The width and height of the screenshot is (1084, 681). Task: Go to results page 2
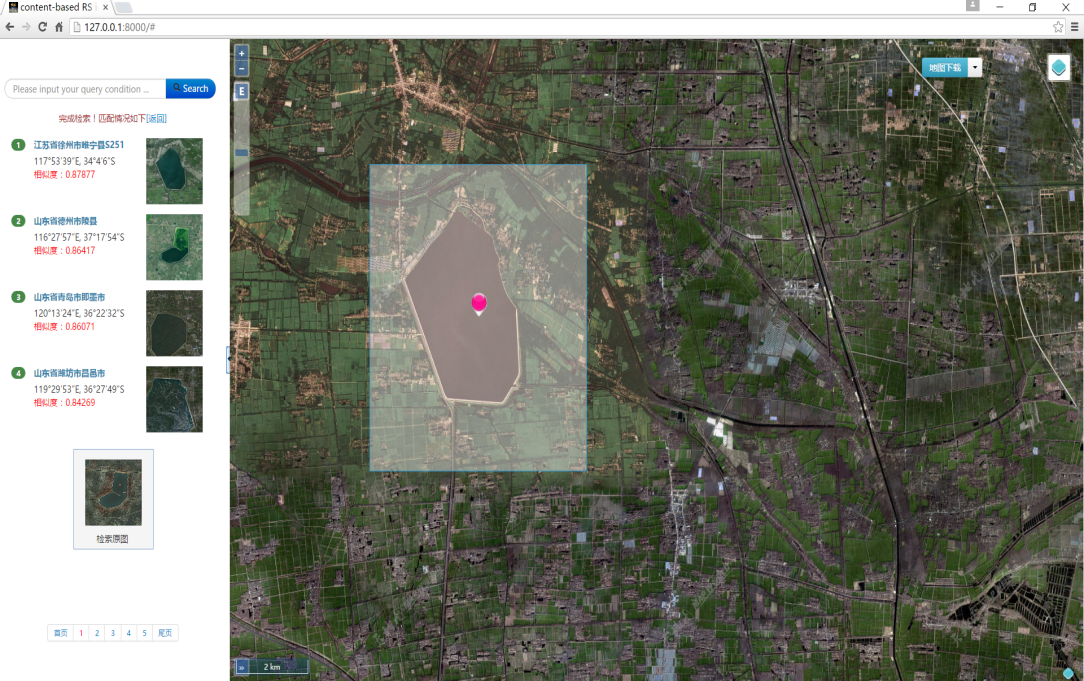(x=97, y=633)
